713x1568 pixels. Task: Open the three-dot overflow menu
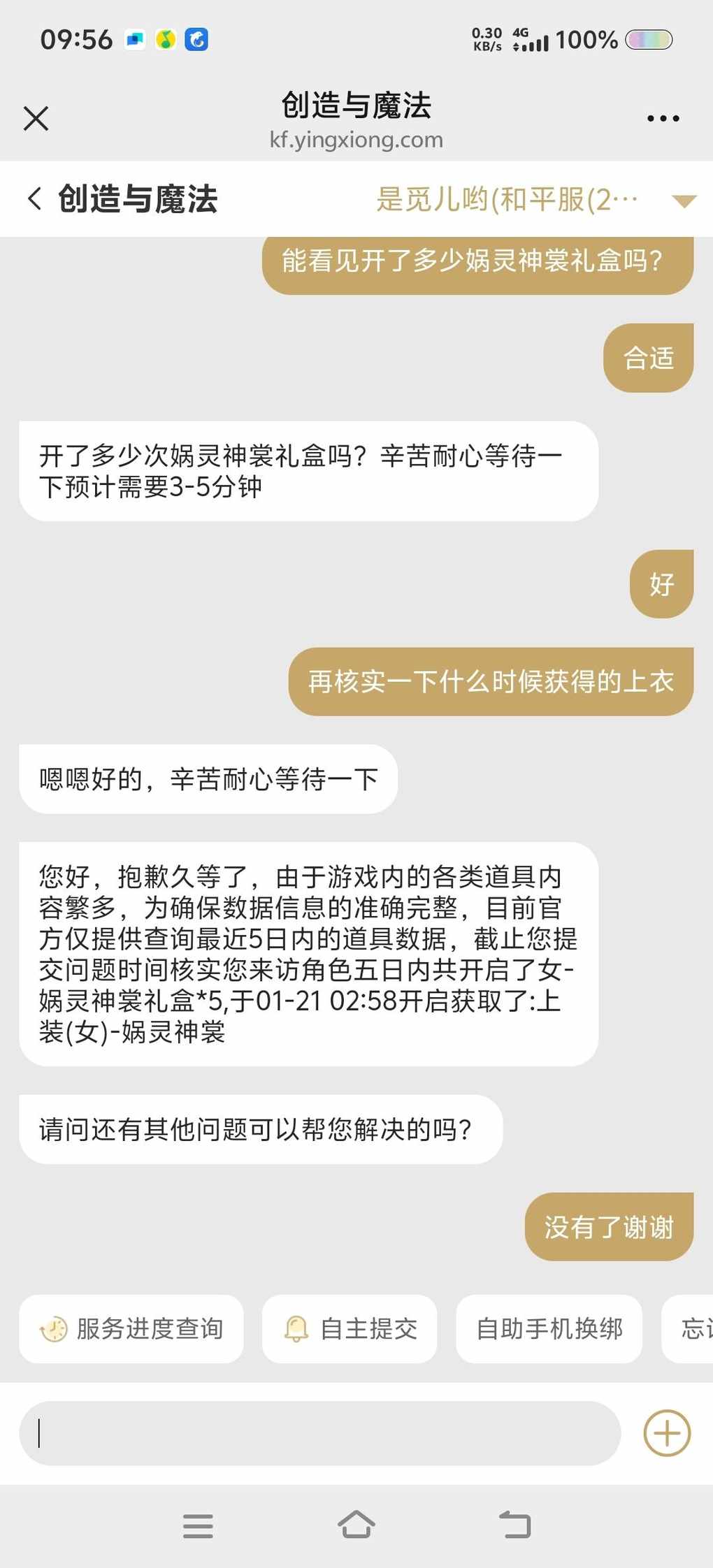663,119
